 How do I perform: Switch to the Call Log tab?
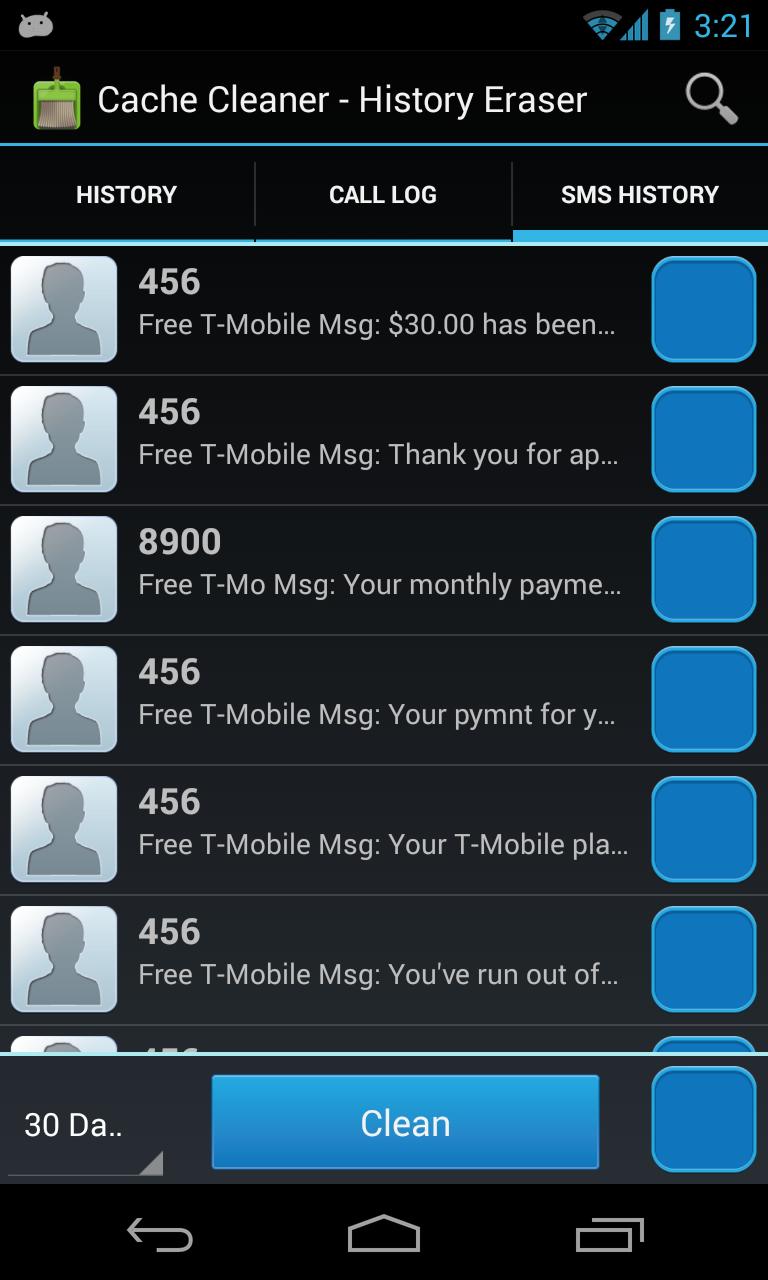tap(383, 194)
